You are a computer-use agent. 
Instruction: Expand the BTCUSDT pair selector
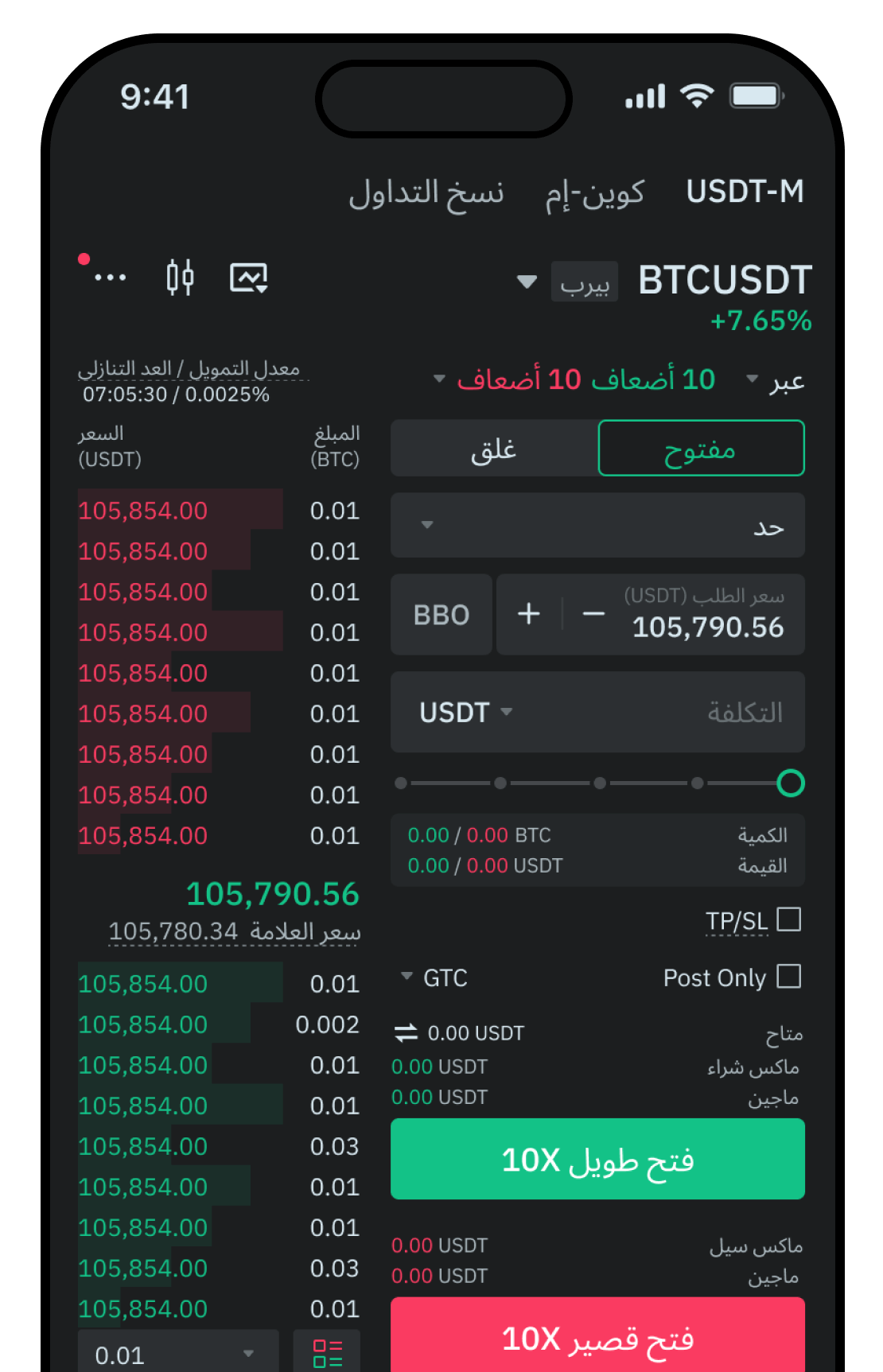[527, 281]
